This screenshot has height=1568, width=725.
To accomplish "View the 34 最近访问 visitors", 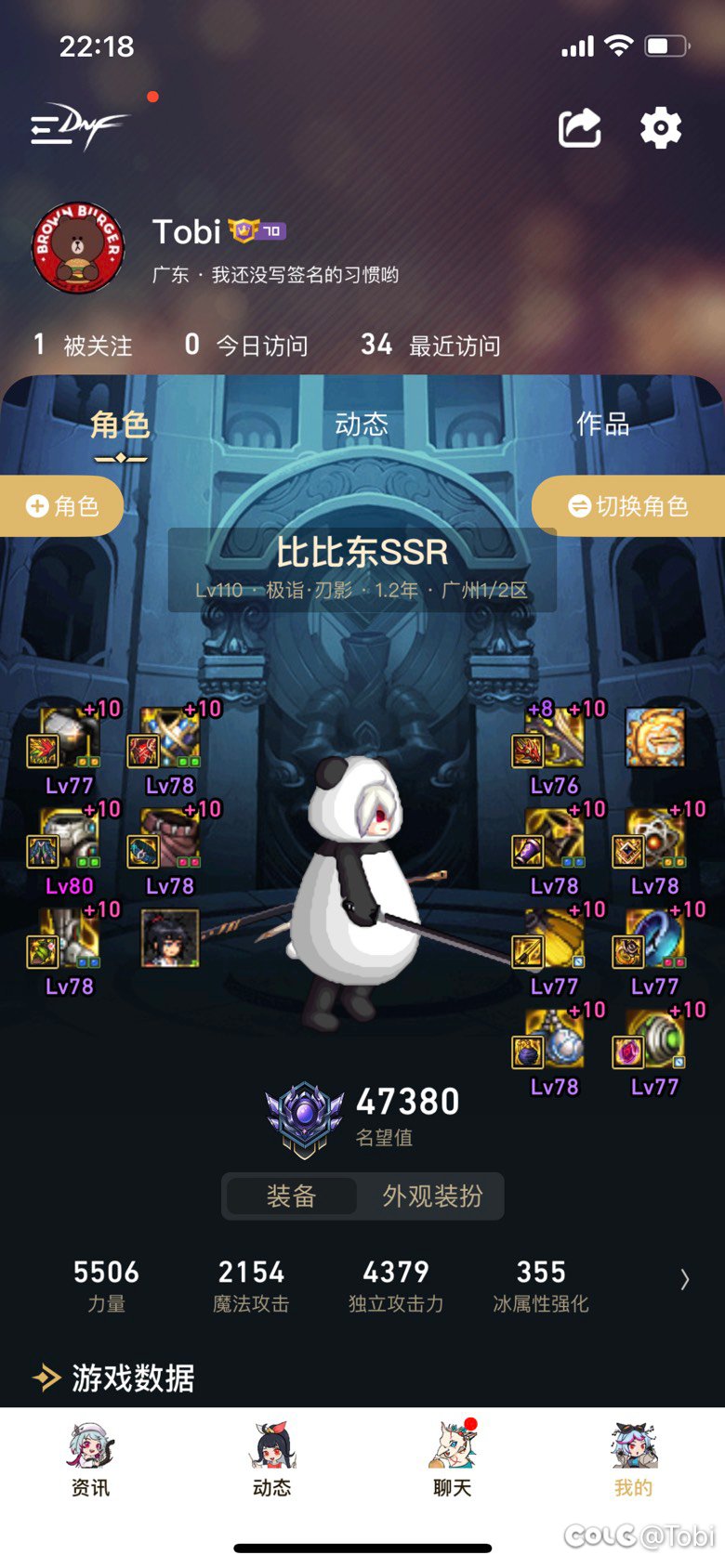I will pyautogui.click(x=430, y=346).
